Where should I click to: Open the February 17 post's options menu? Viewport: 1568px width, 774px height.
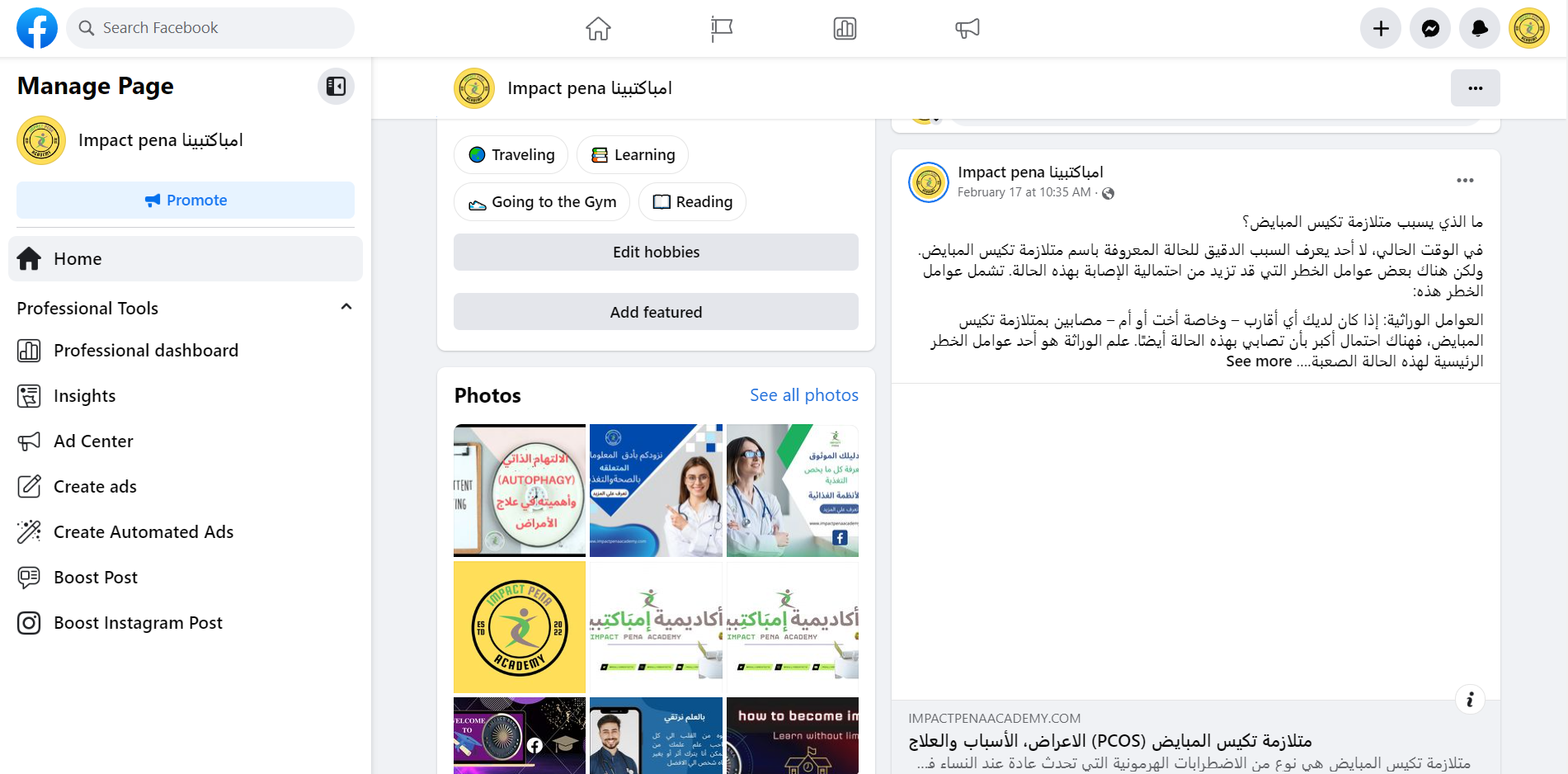point(1465,181)
